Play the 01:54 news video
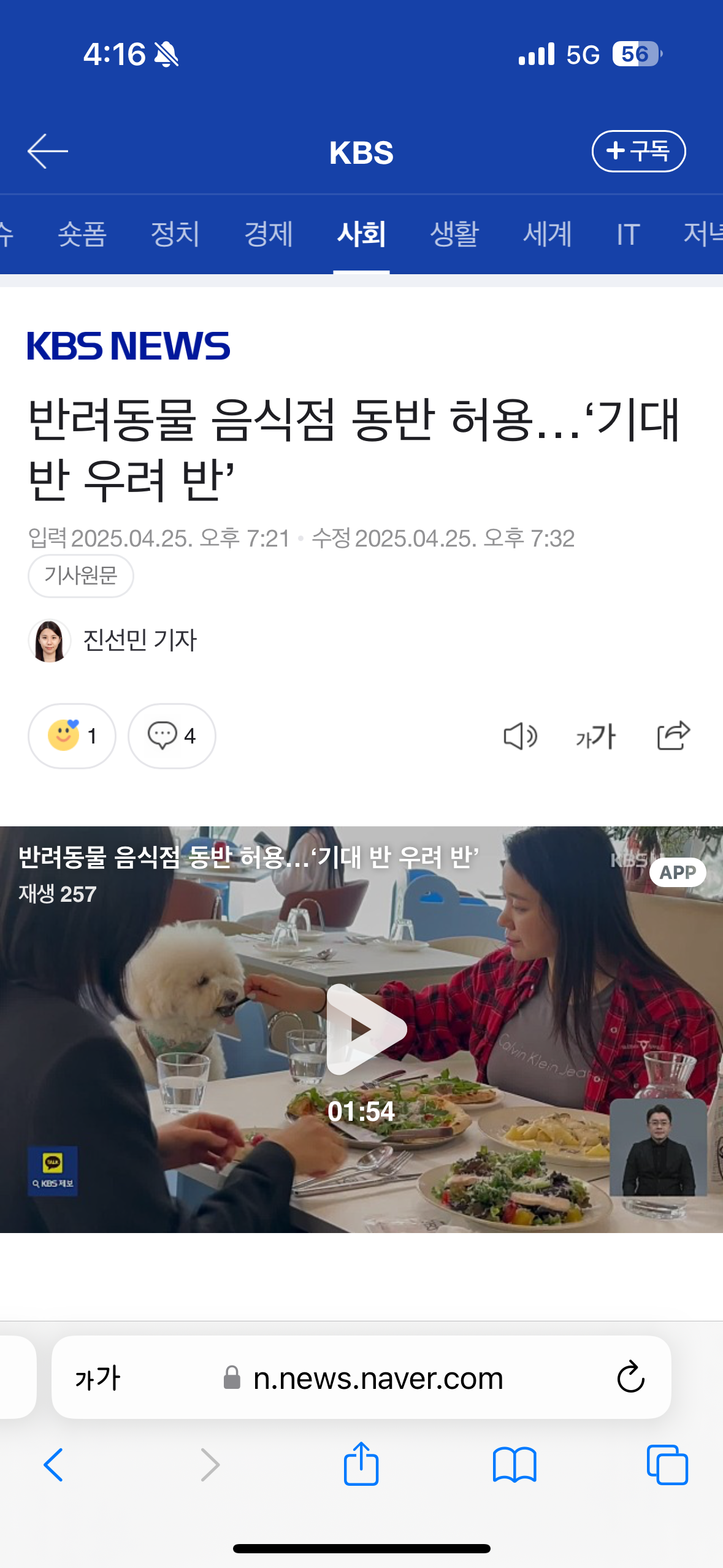The image size is (723, 1568). 362,1029
